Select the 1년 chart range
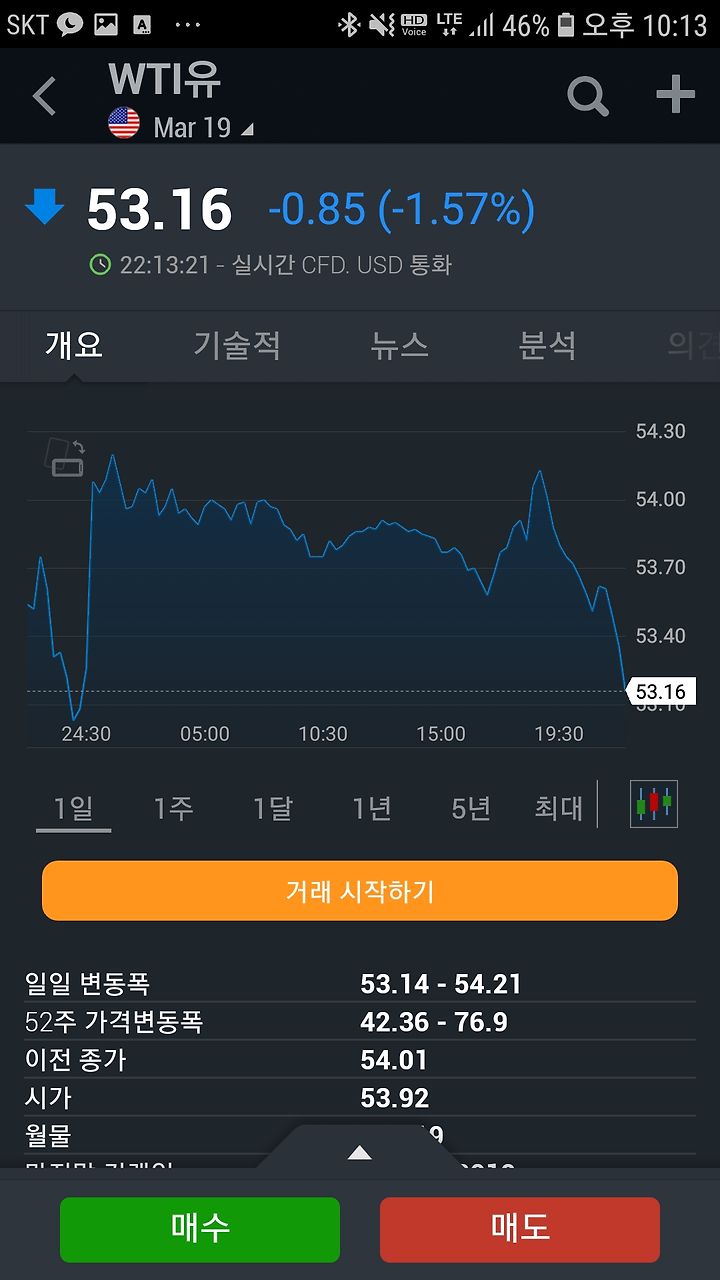Image resolution: width=720 pixels, height=1280 pixels. click(x=372, y=807)
